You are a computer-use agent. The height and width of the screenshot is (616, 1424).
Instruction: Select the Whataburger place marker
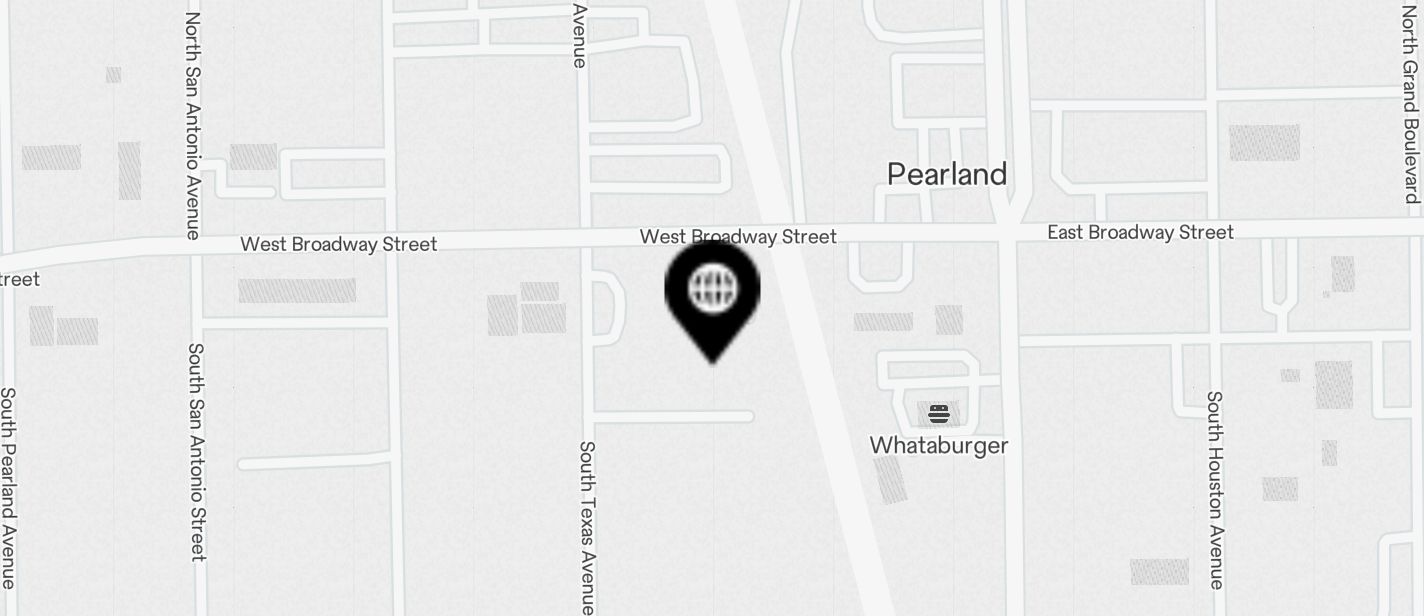pyautogui.click(x=938, y=413)
